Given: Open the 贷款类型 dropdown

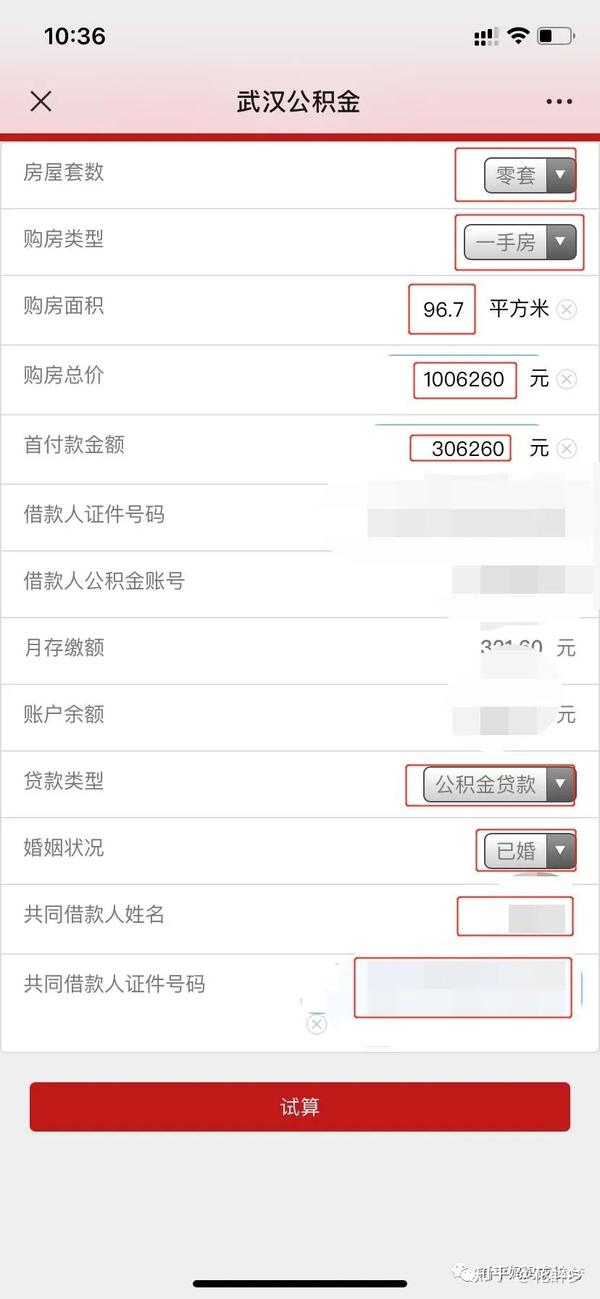Looking at the screenshot, I should (x=499, y=785).
